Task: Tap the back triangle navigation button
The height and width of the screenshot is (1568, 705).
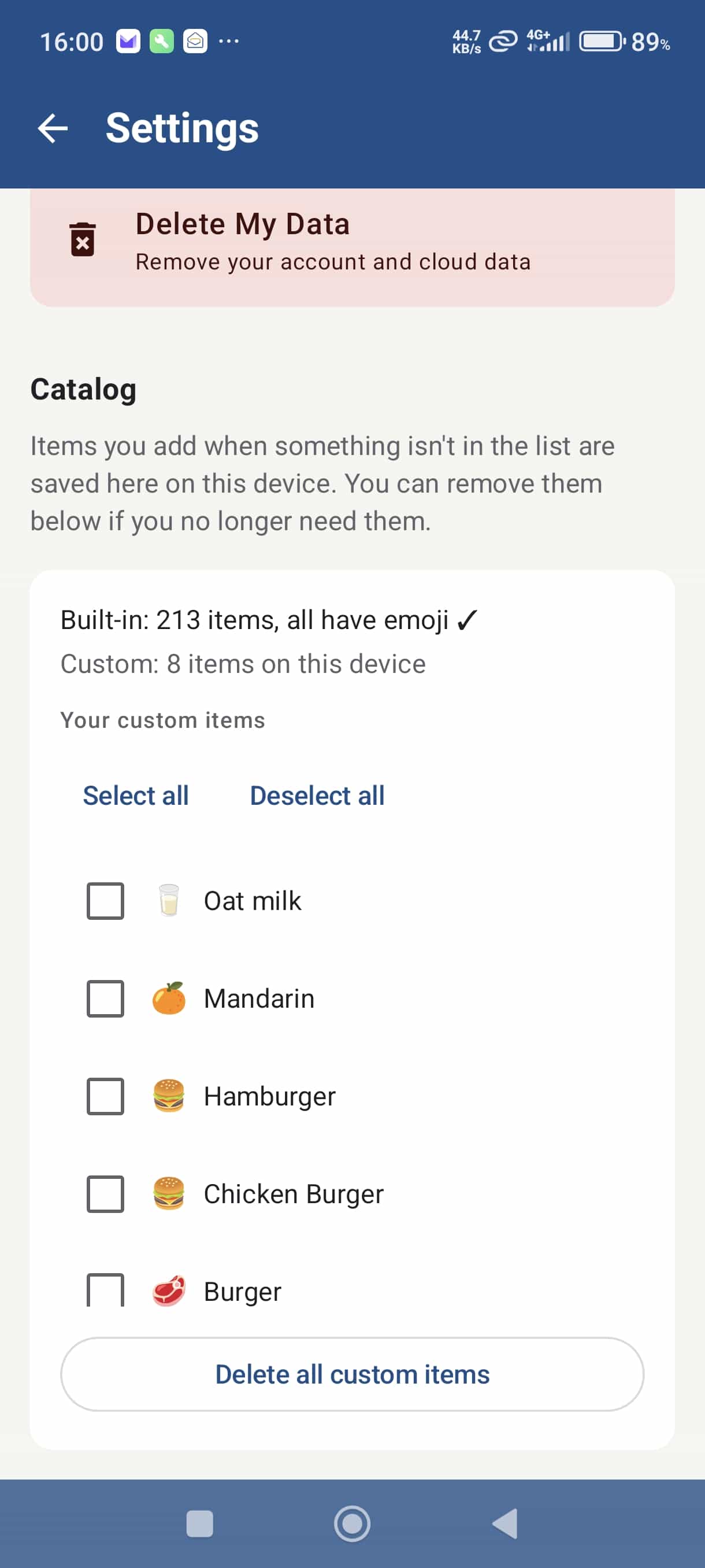Action: [x=504, y=1523]
